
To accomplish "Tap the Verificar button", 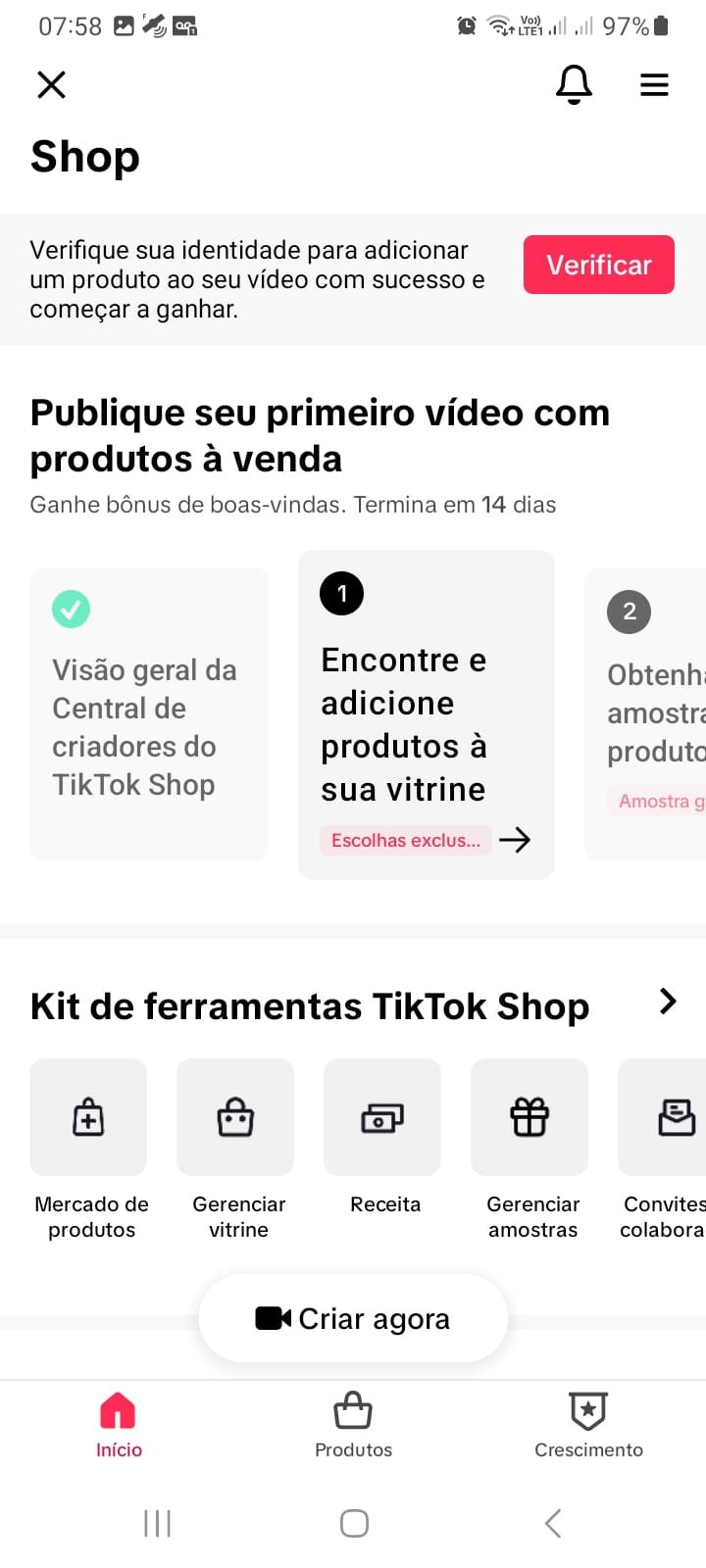I will [x=599, y=265].
